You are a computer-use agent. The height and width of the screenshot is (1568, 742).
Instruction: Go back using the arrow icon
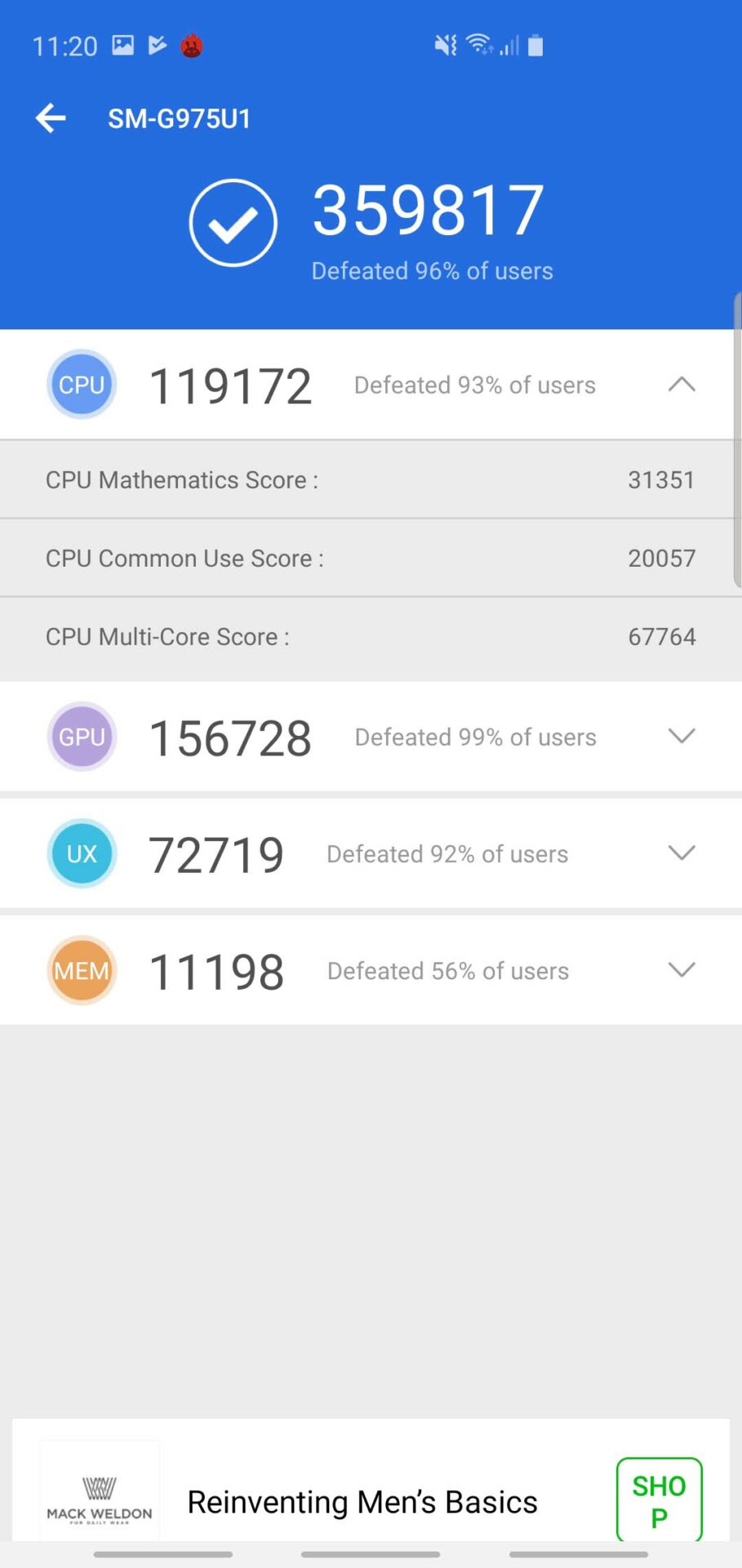[x=51, y=118]
